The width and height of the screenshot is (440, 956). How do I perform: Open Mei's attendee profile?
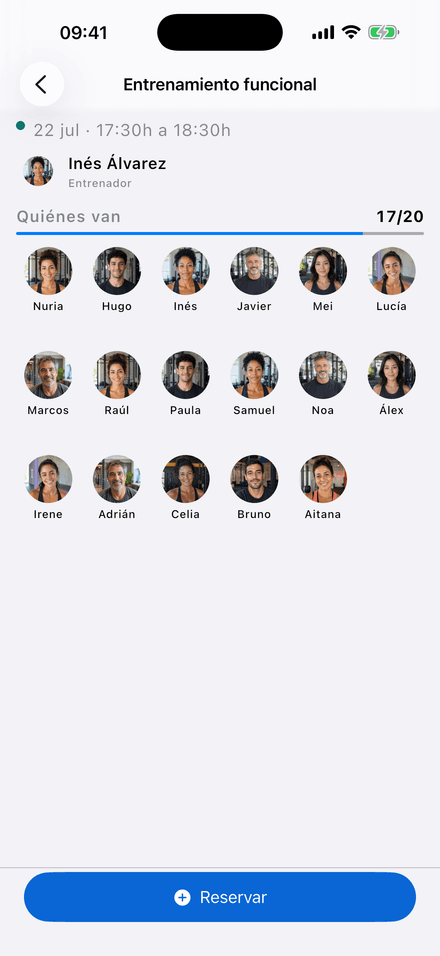pos(323,271)
